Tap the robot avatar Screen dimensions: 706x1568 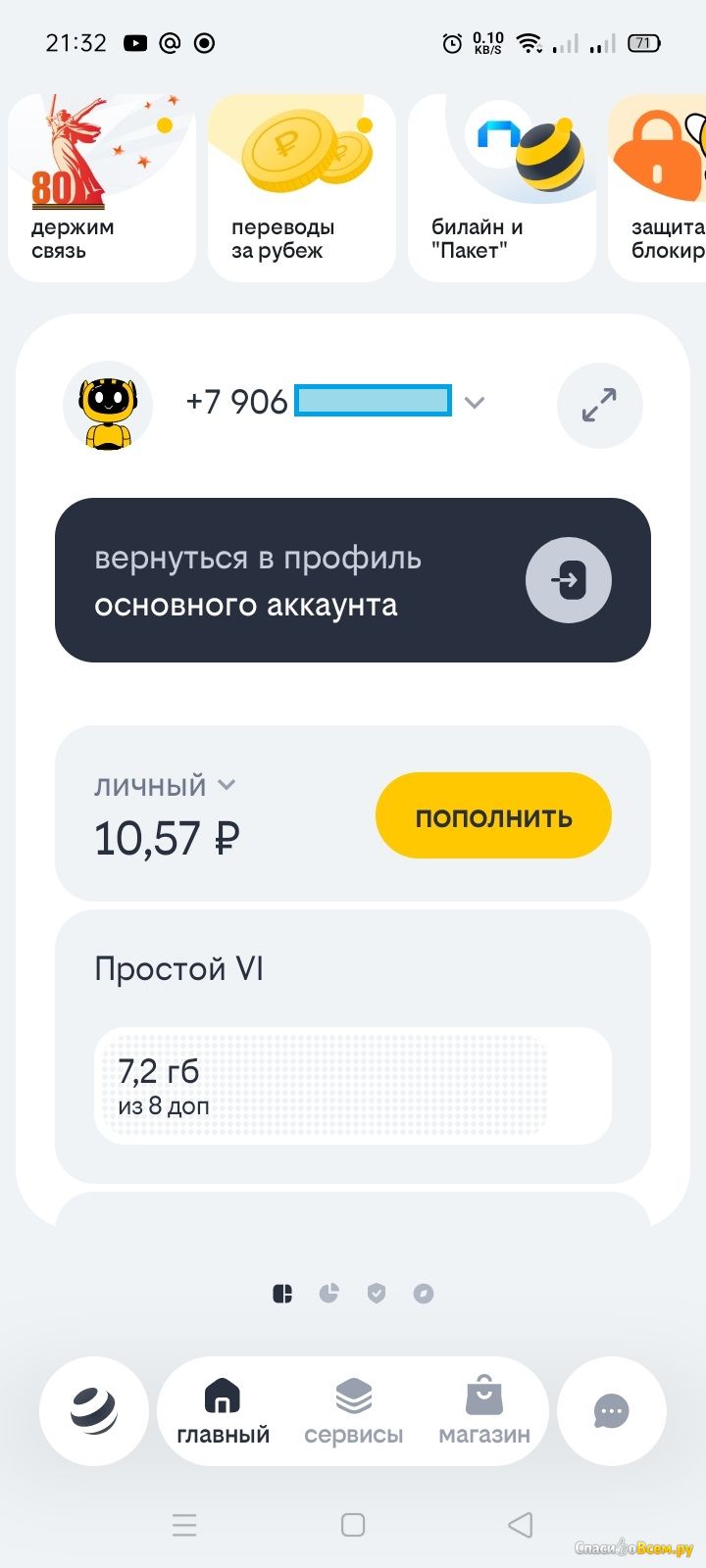pos(108,405)
